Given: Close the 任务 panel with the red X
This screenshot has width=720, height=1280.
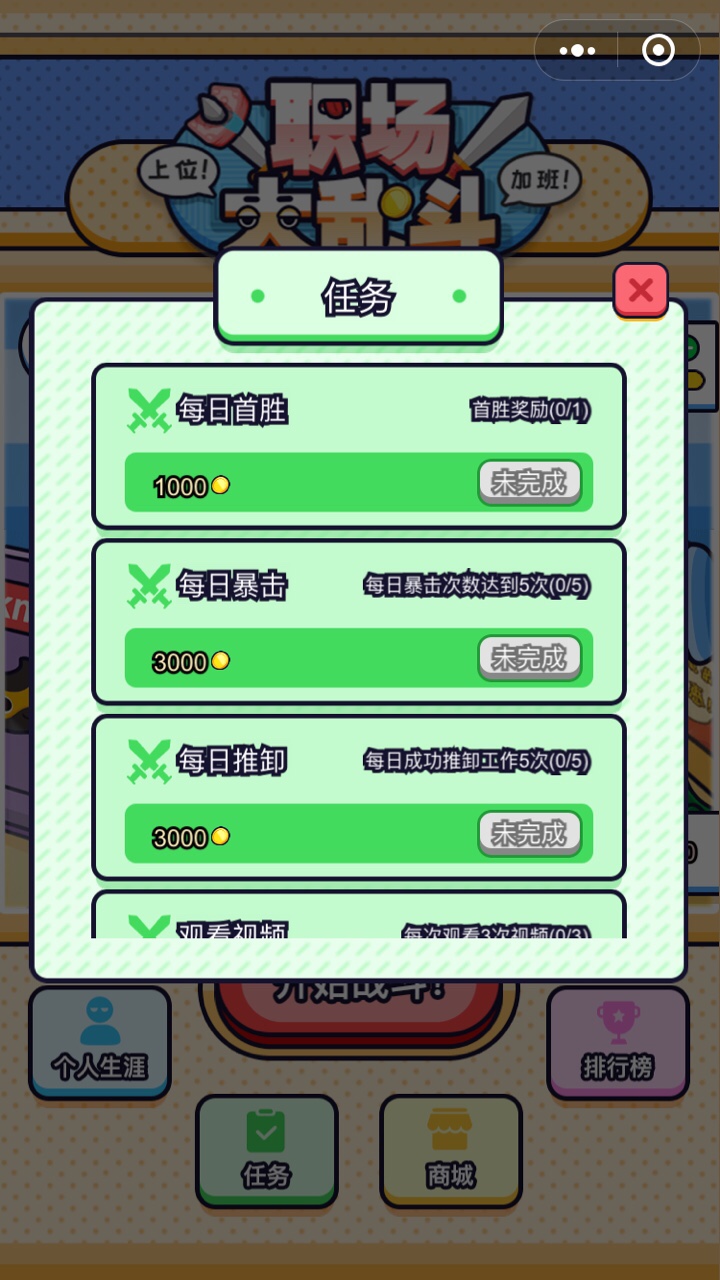Looking at the screenshot, I should pos(640,291).
